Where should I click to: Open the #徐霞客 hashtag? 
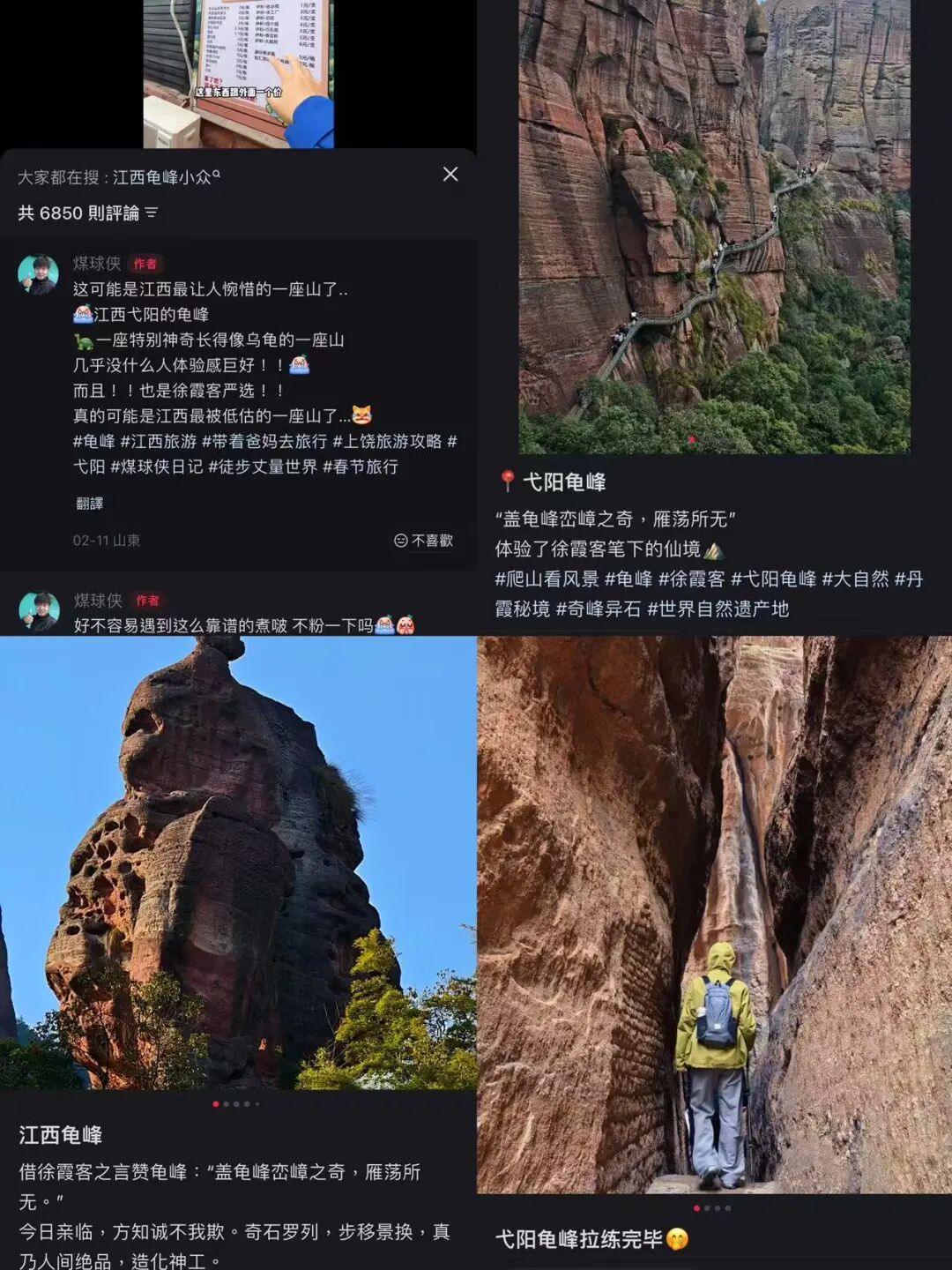pos(694,580)
